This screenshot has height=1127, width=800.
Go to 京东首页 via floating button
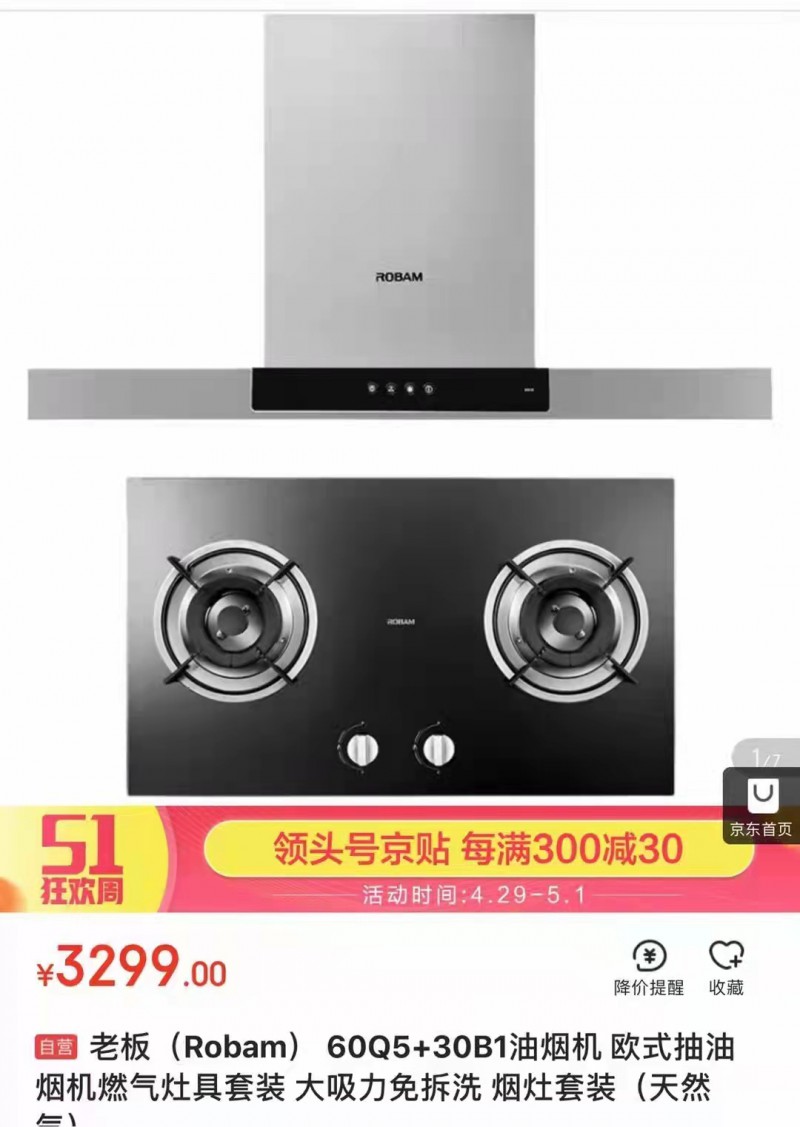762,808
